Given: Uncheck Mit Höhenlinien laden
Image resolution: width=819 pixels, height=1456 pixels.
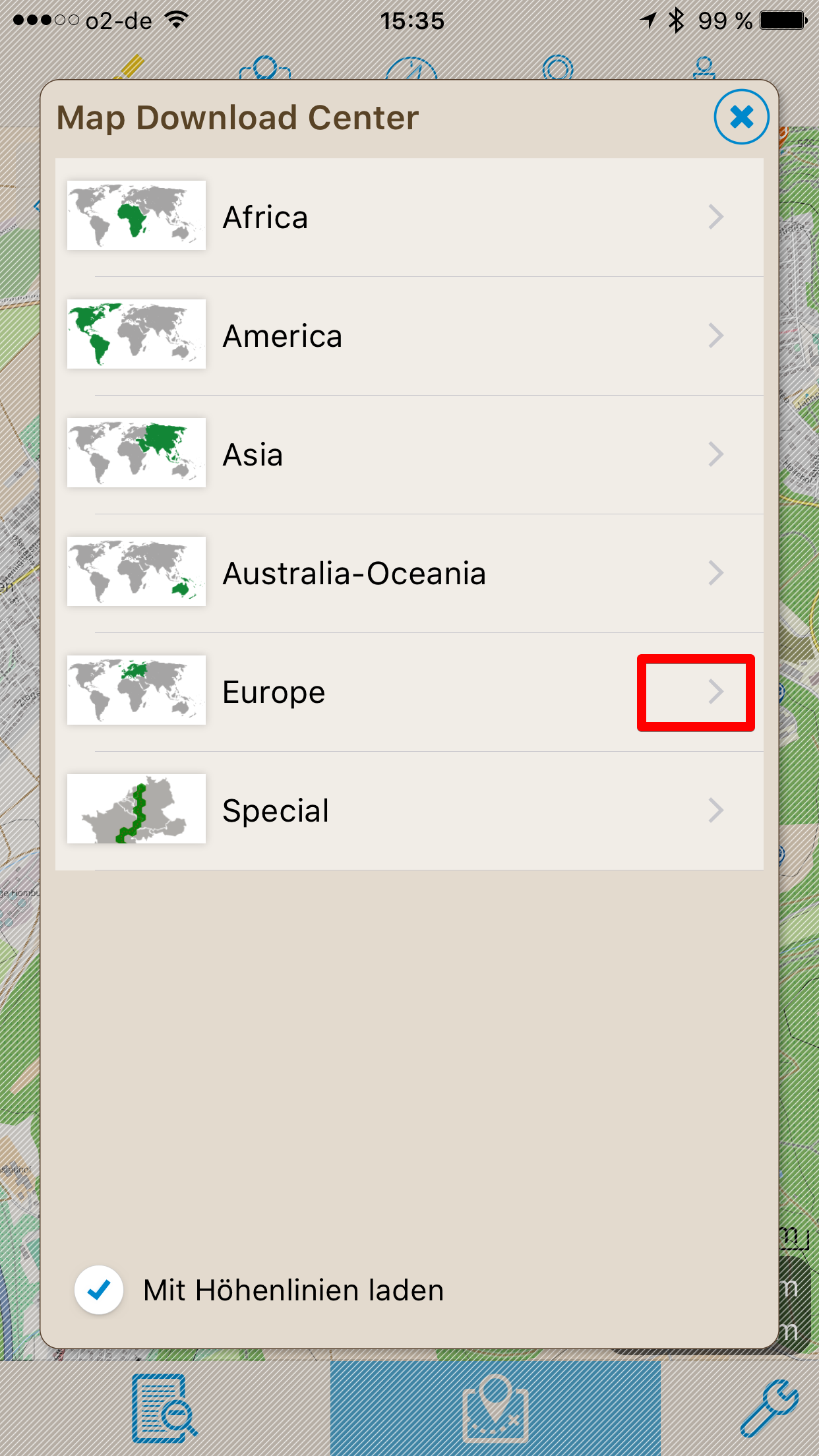Looking at the screenshot, I should (x=99, y=1290).
